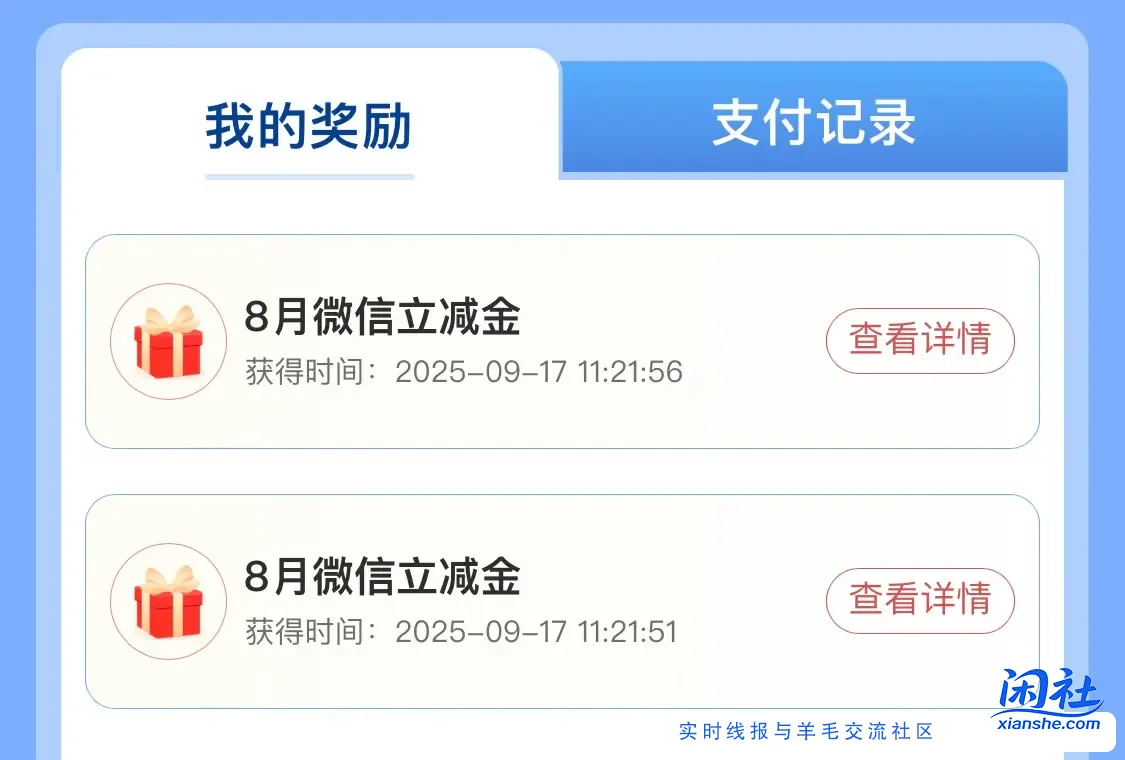Screen dimensions: 1125x760
Task: Switch to the 支付记录 tab
Action: (813, 122)
